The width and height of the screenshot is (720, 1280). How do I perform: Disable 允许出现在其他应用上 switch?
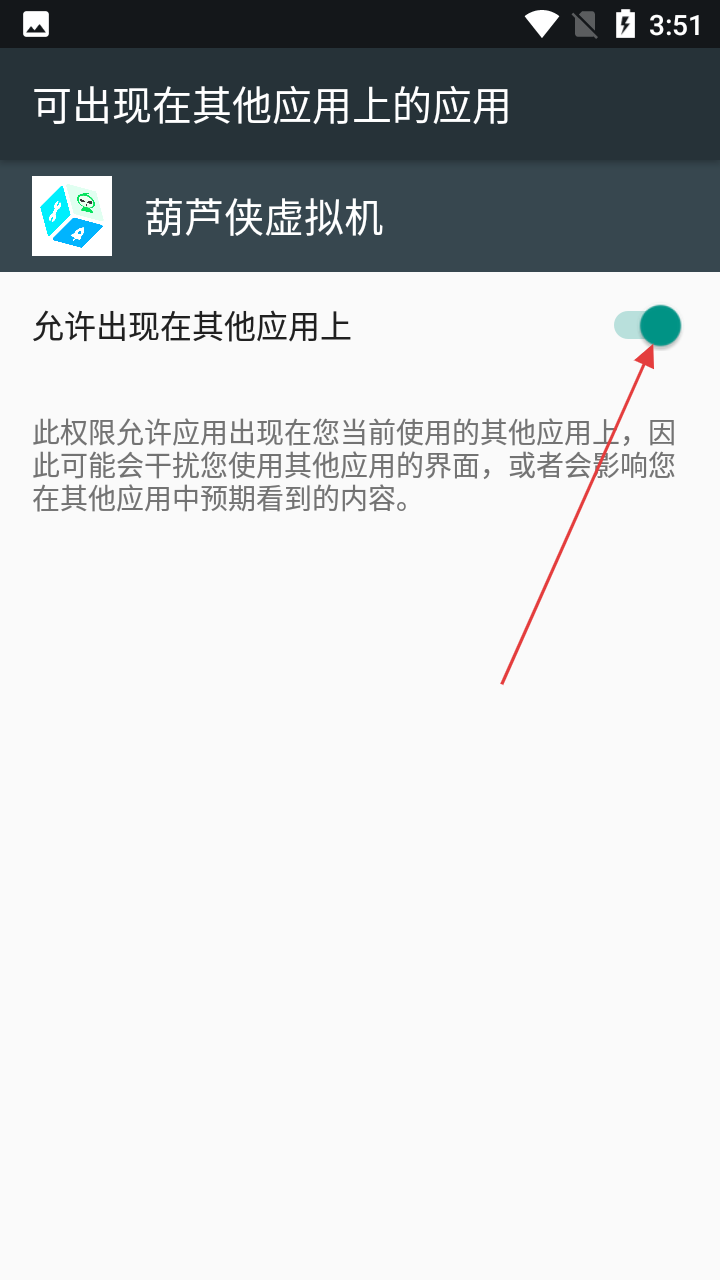click(x=648, y=326)
